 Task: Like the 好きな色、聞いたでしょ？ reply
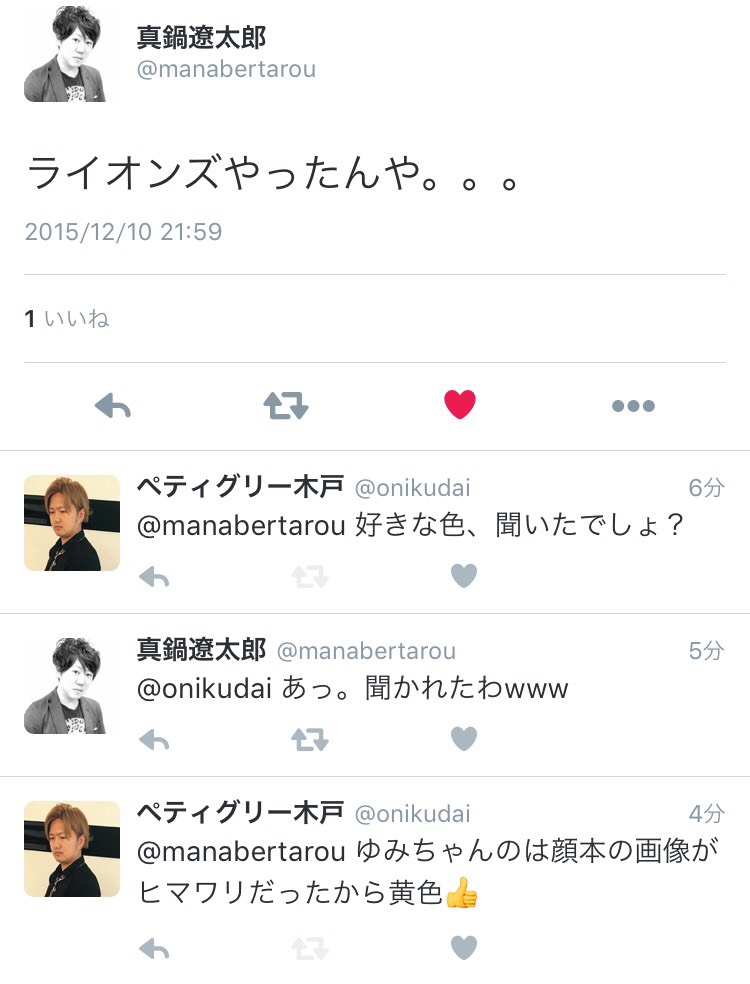point(463,576)
